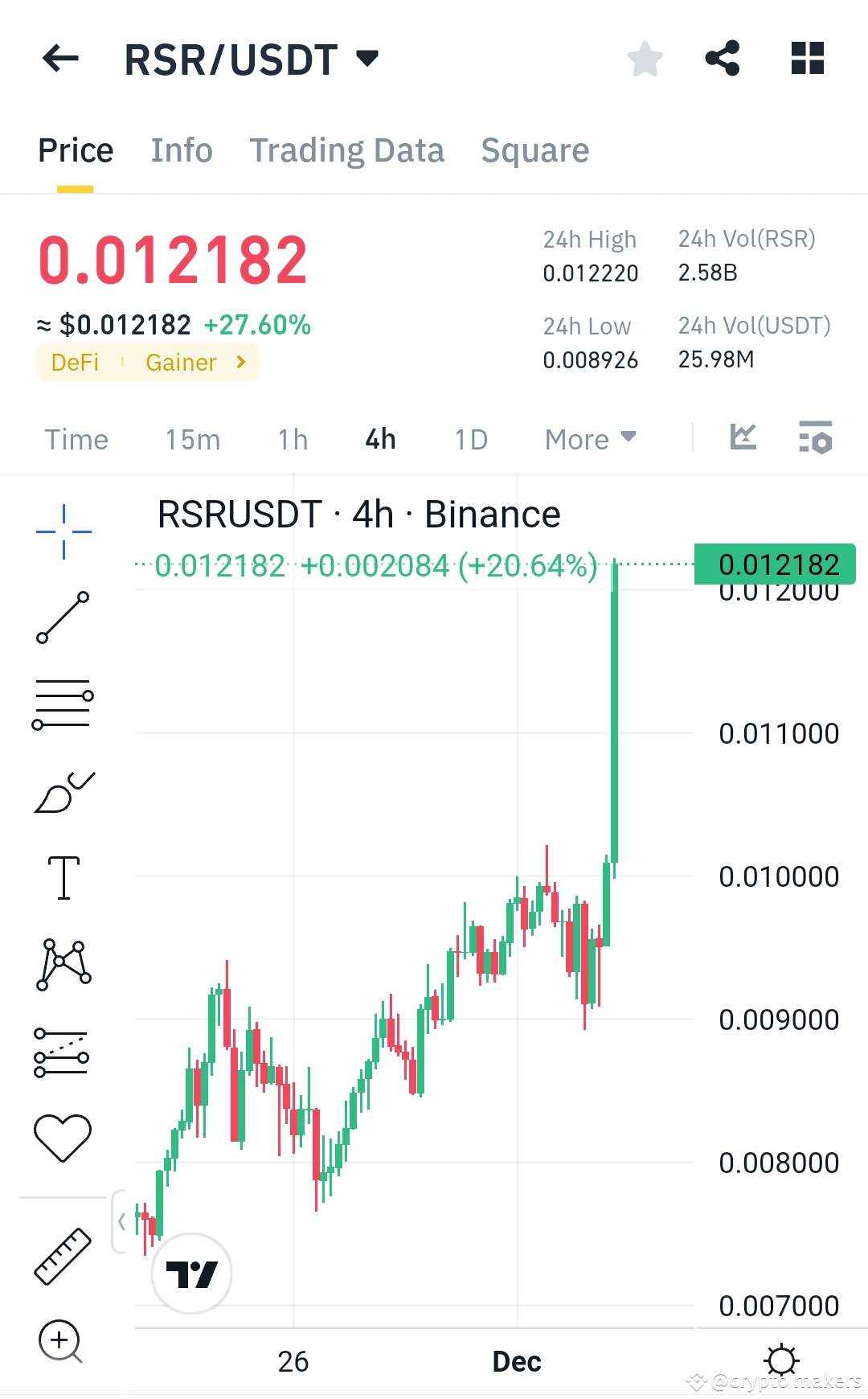Open chart indicator settings
The height and width of the screenshot is (1399, 868).
click(x=814, y=438)
